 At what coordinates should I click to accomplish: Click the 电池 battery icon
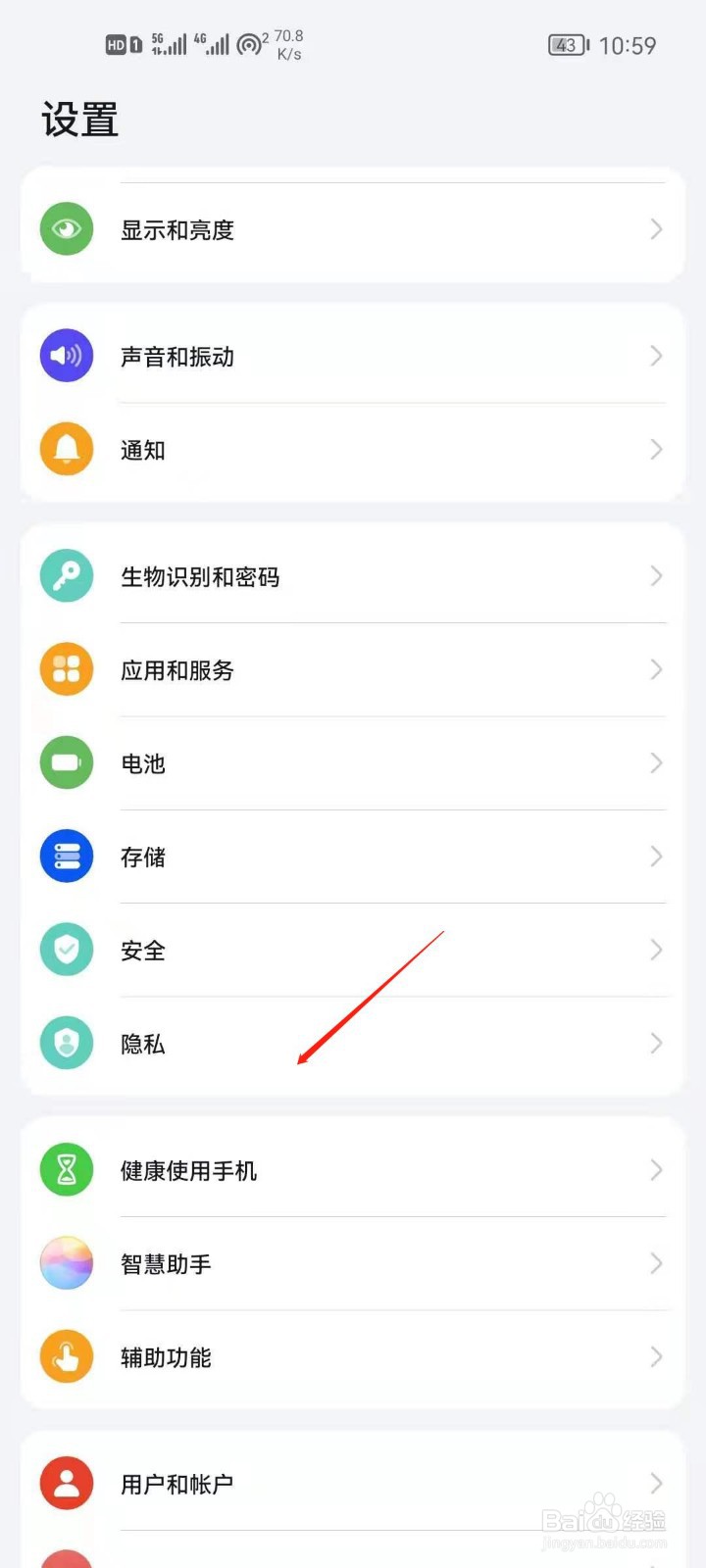tap(66, 763)
